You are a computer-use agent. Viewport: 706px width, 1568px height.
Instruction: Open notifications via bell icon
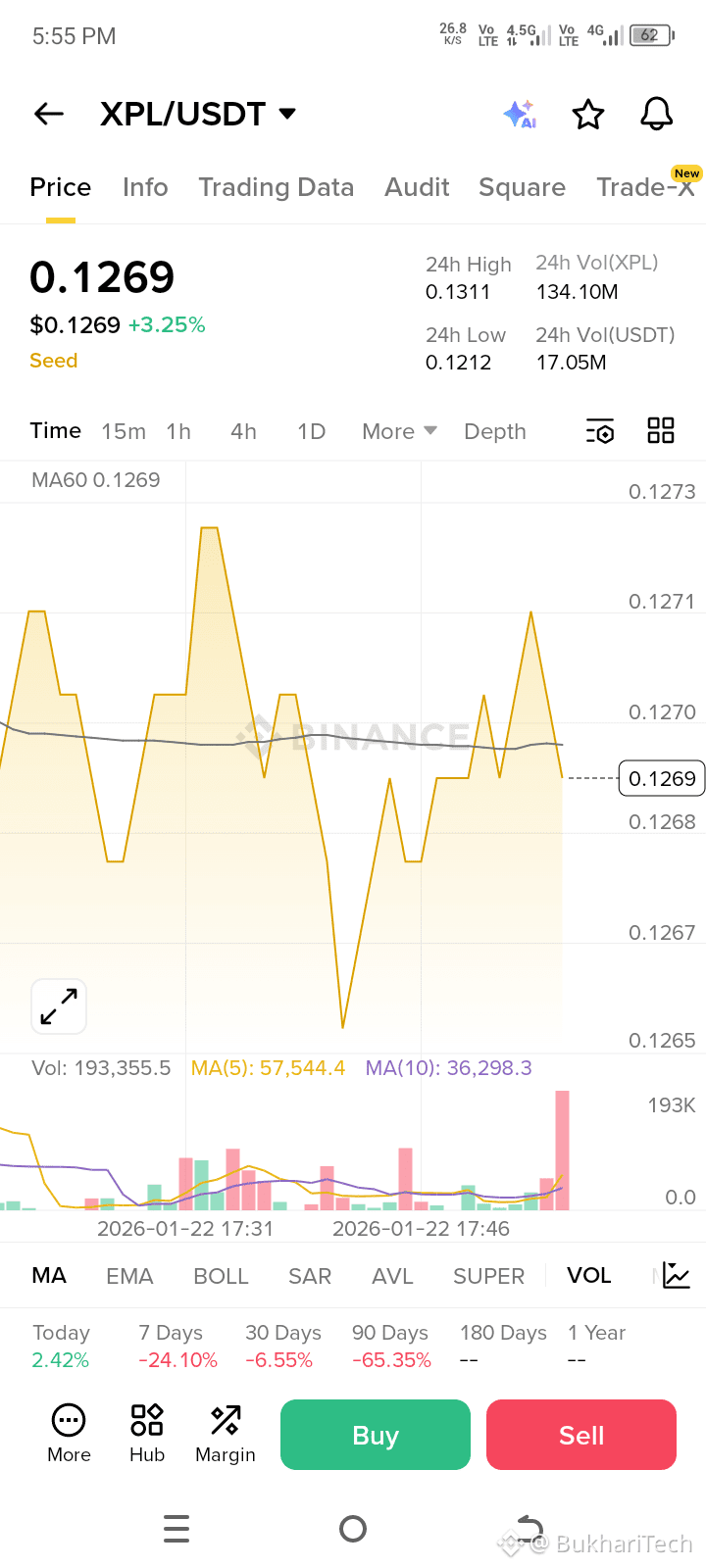coord(656,114)
